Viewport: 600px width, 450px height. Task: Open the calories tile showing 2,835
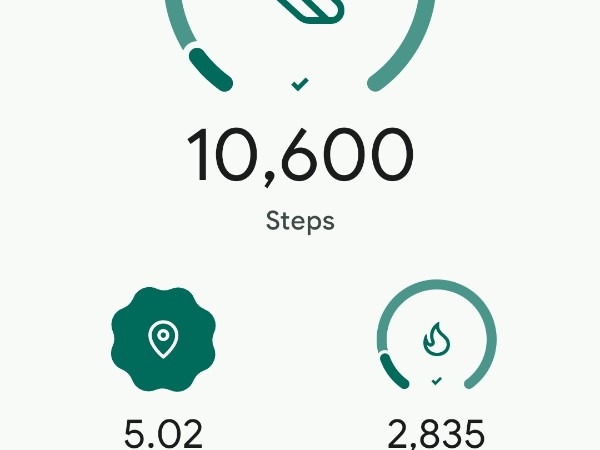[436, 340]
